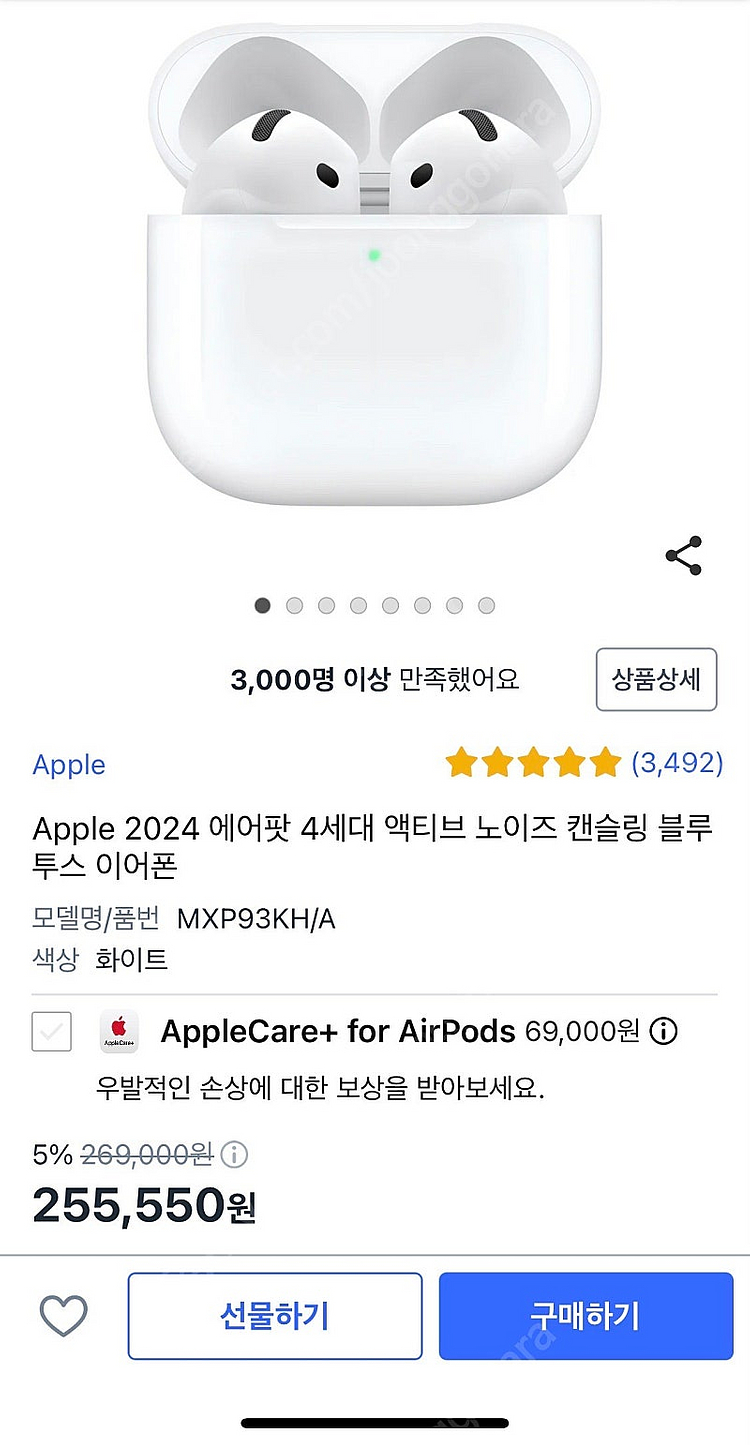Open 상품상세 product details
This screenshot has height=1445, width=750.
(656, 680)
